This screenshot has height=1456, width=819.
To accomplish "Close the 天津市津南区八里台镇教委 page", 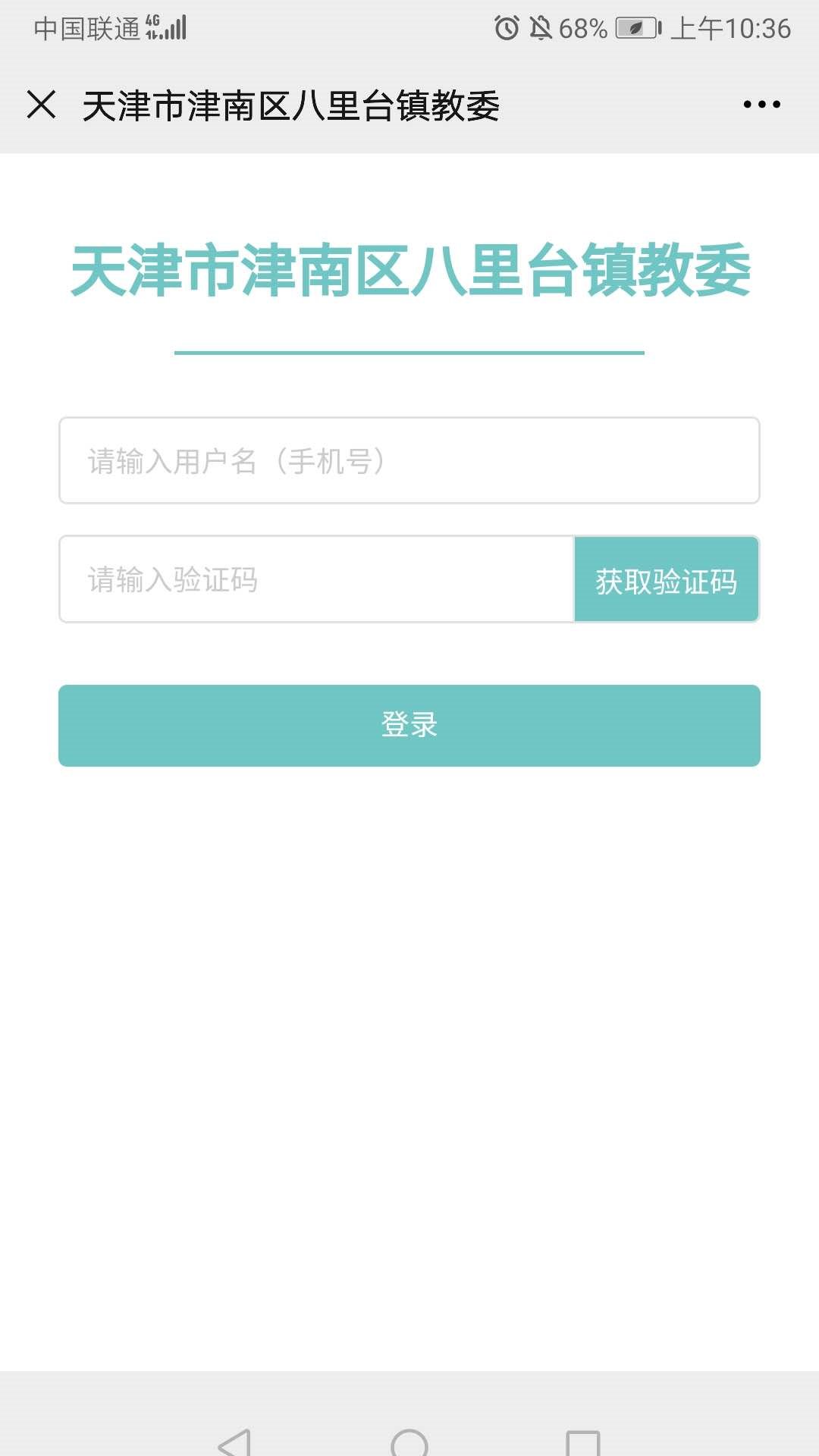I will [42, 105].
